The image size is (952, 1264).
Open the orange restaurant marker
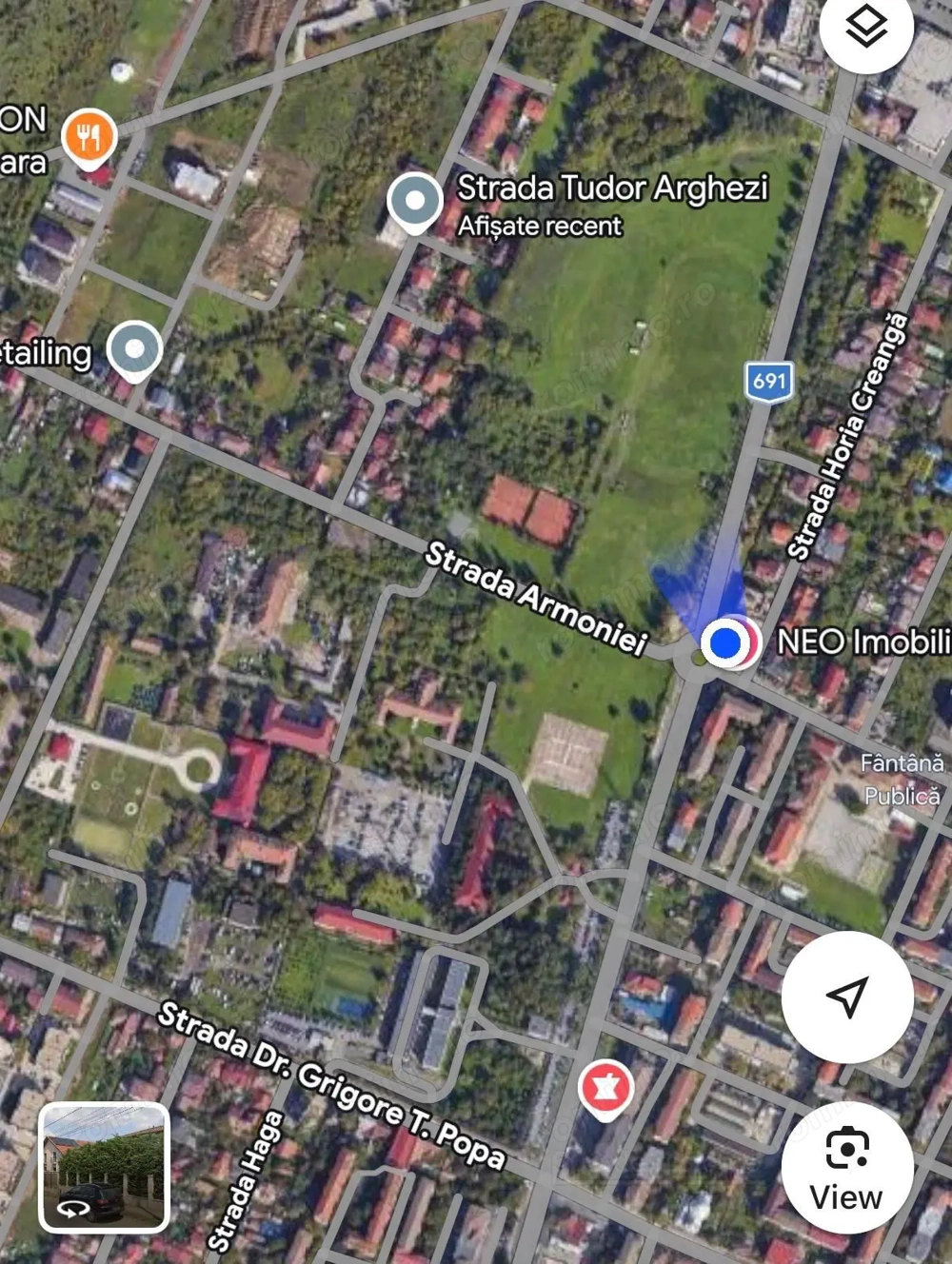point(89,139)
